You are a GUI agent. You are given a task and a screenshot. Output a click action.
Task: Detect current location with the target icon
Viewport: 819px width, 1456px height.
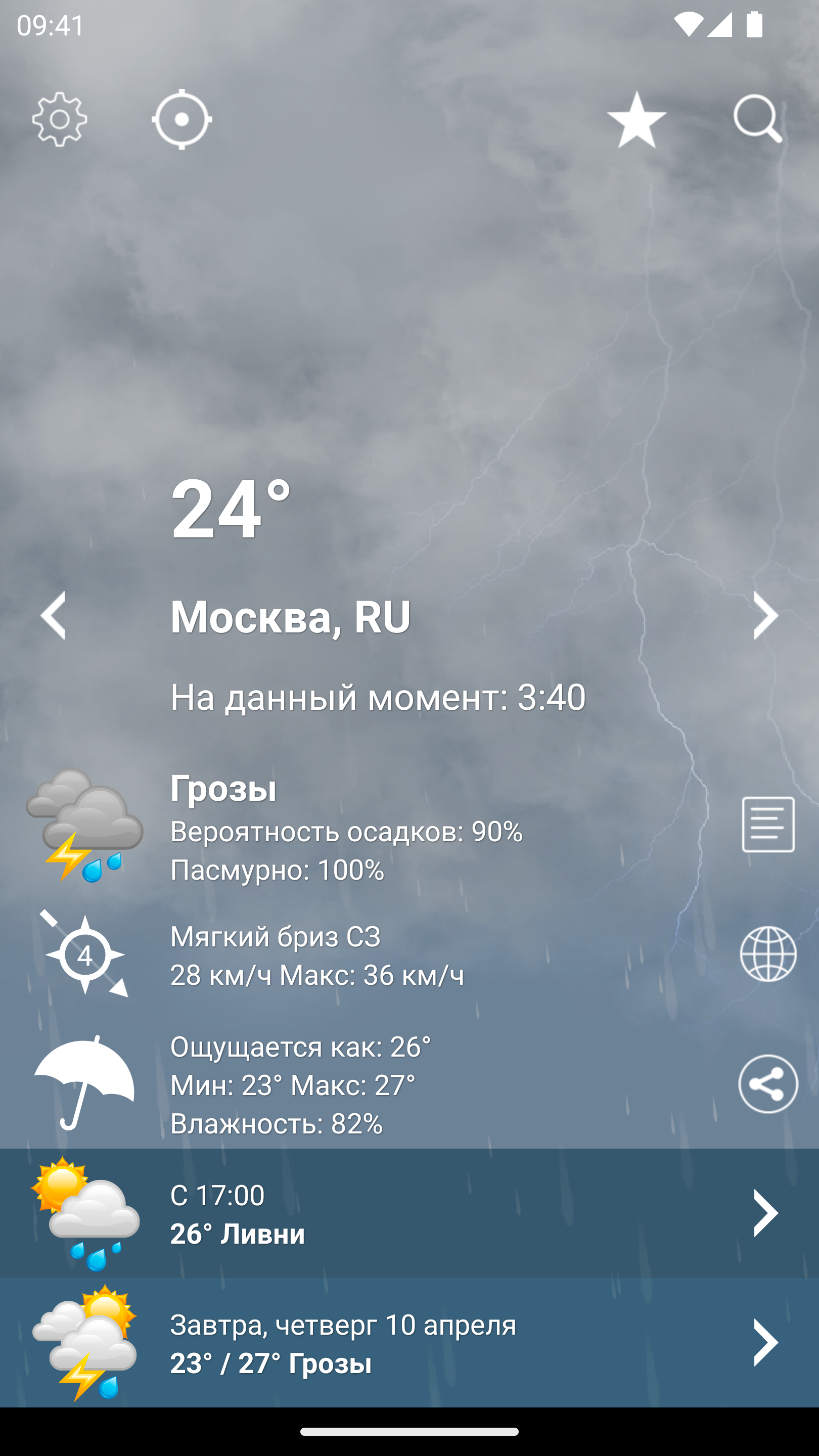[181, 119]
